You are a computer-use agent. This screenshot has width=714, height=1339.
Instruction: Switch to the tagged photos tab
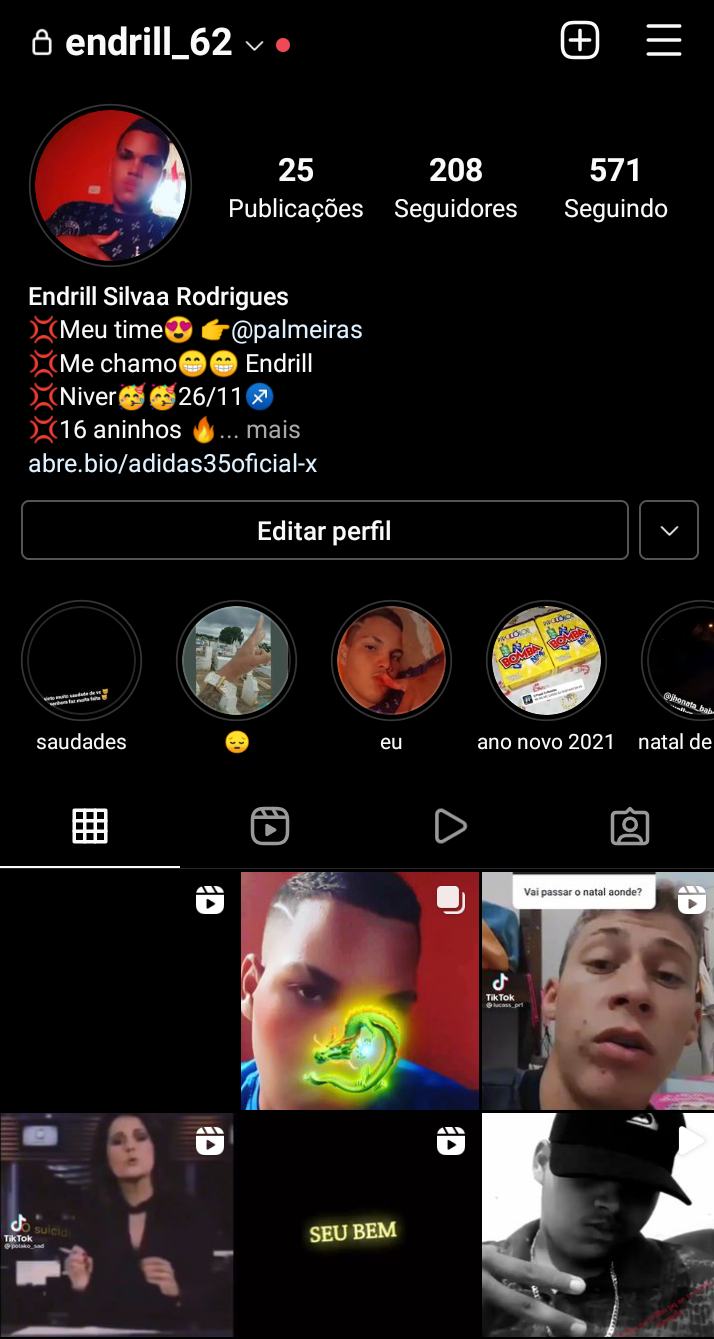point(629,826)
